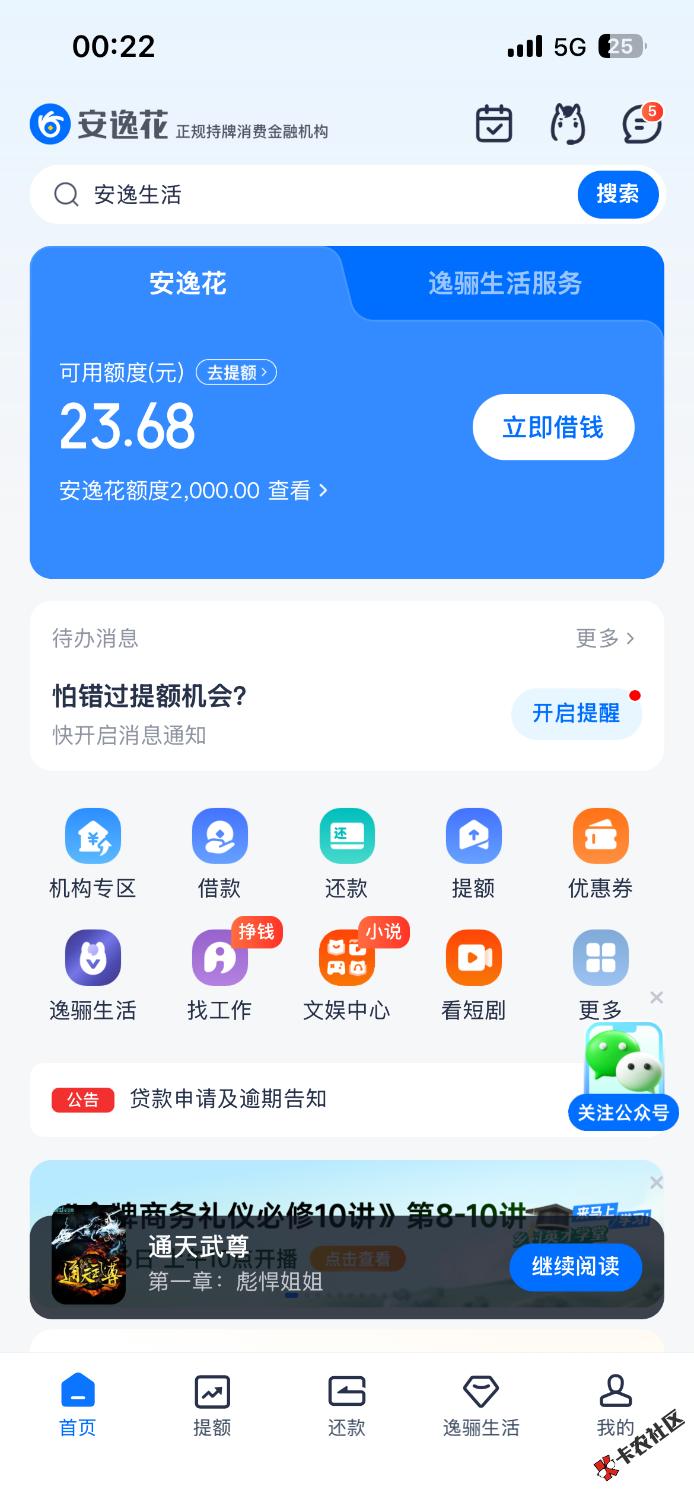
Task: Open the calendar check-in icon
Action: click(494, 124)
